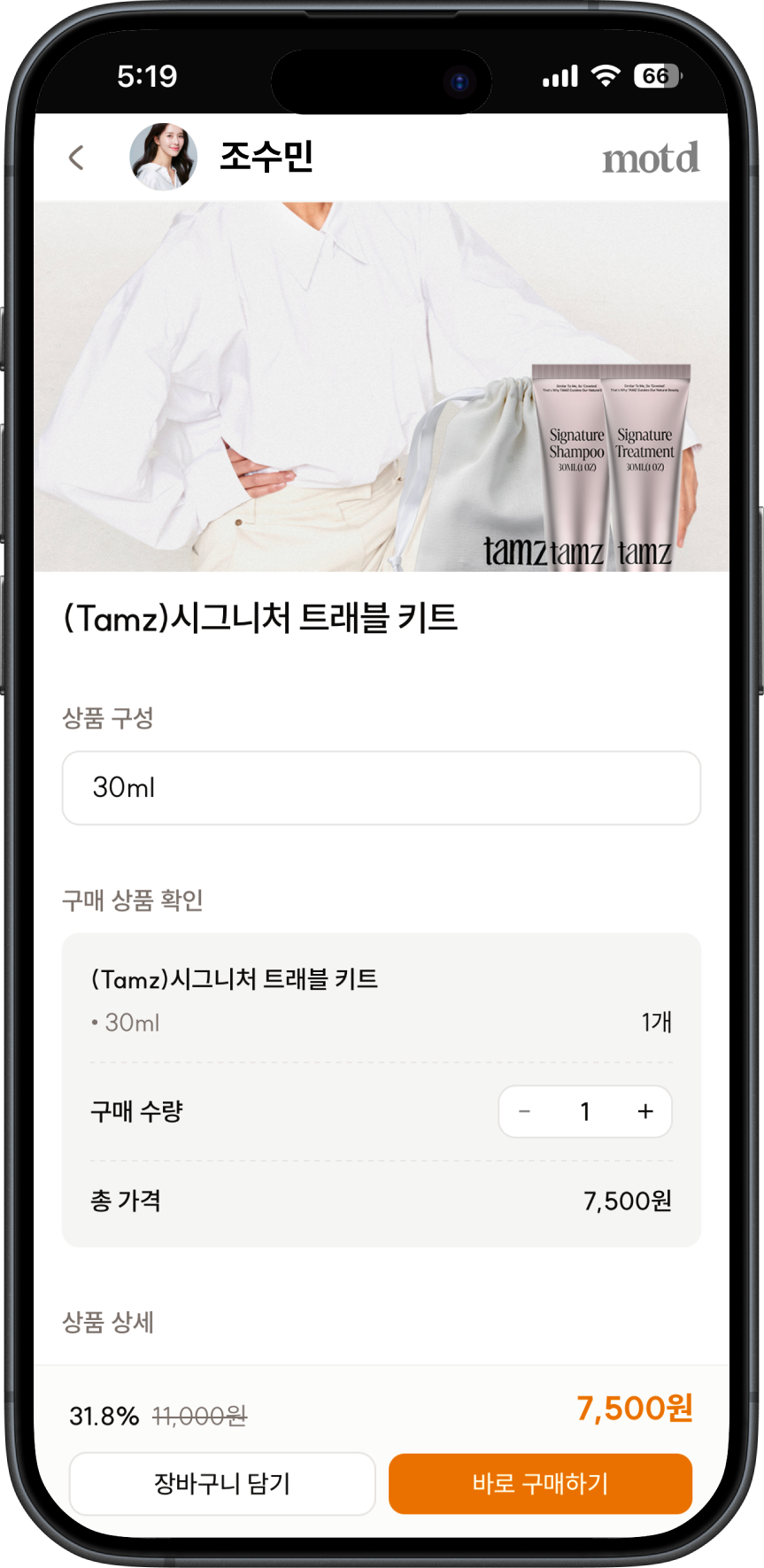Decrease quantity with the minus stepper
Image resolution: width=764 pixels, height=1568 pixels.
(x=524, y=1111)
